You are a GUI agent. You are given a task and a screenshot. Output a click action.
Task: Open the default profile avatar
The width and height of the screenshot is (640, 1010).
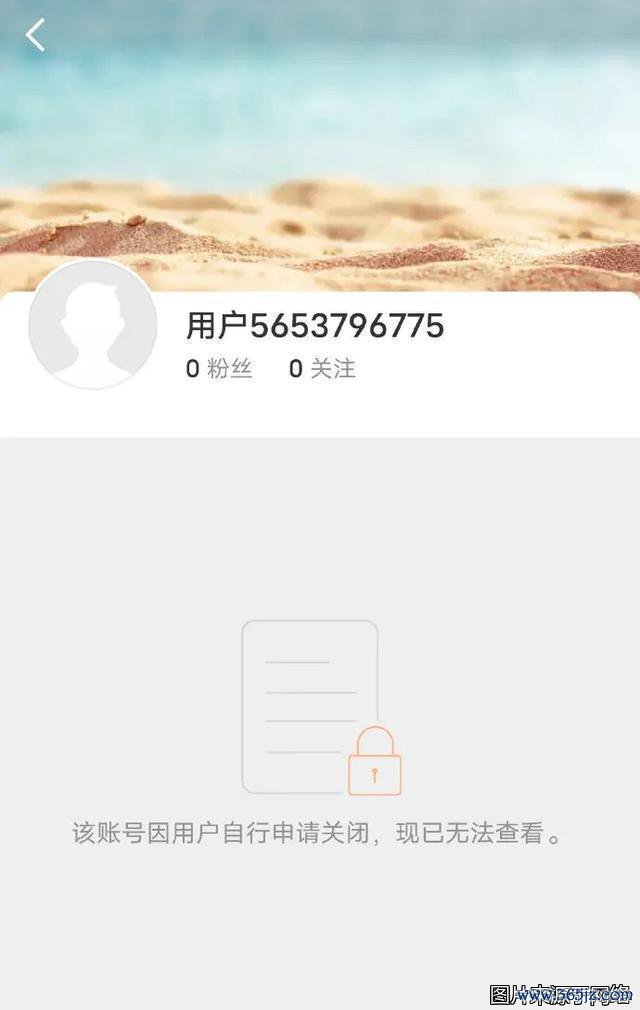coord(92,325)
